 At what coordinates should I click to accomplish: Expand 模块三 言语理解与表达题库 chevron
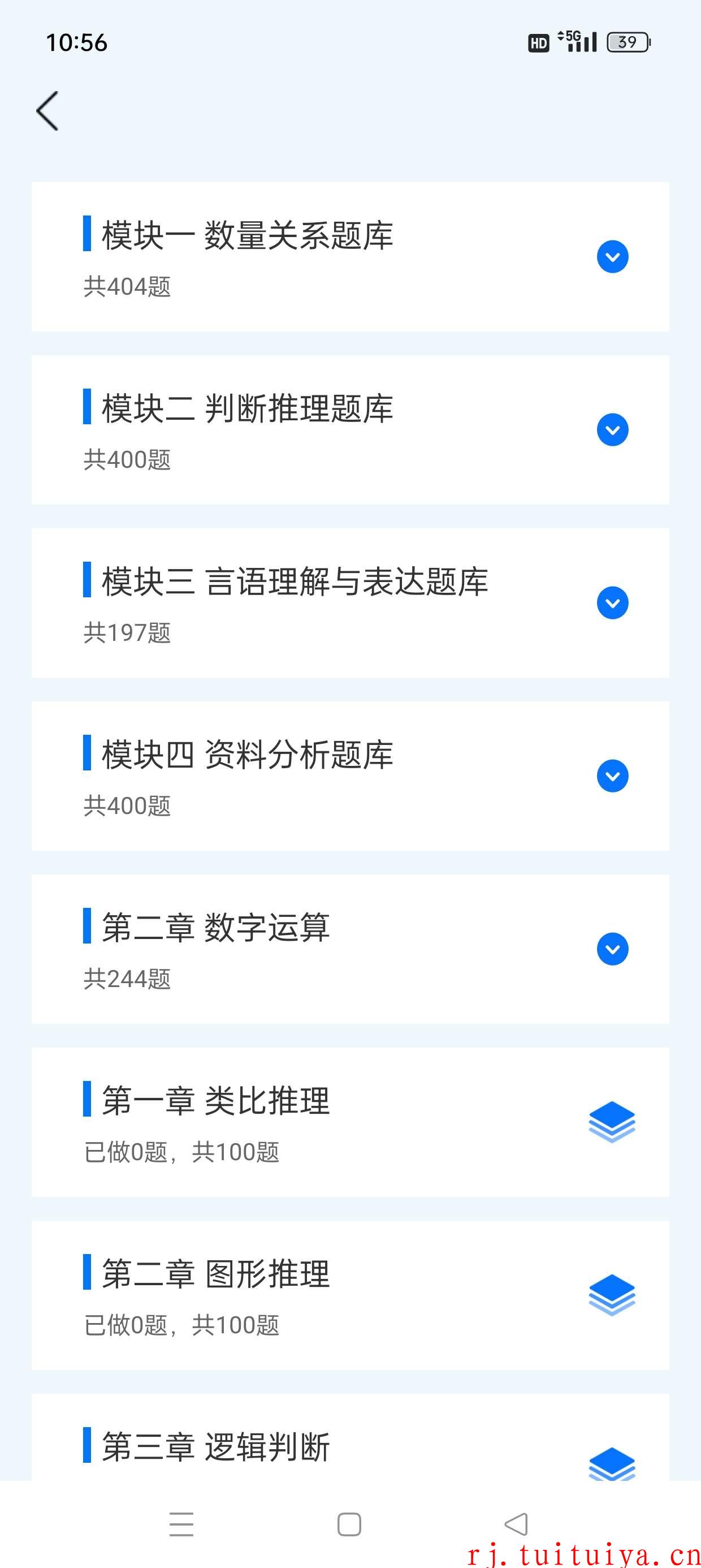(x=612, y=602)
